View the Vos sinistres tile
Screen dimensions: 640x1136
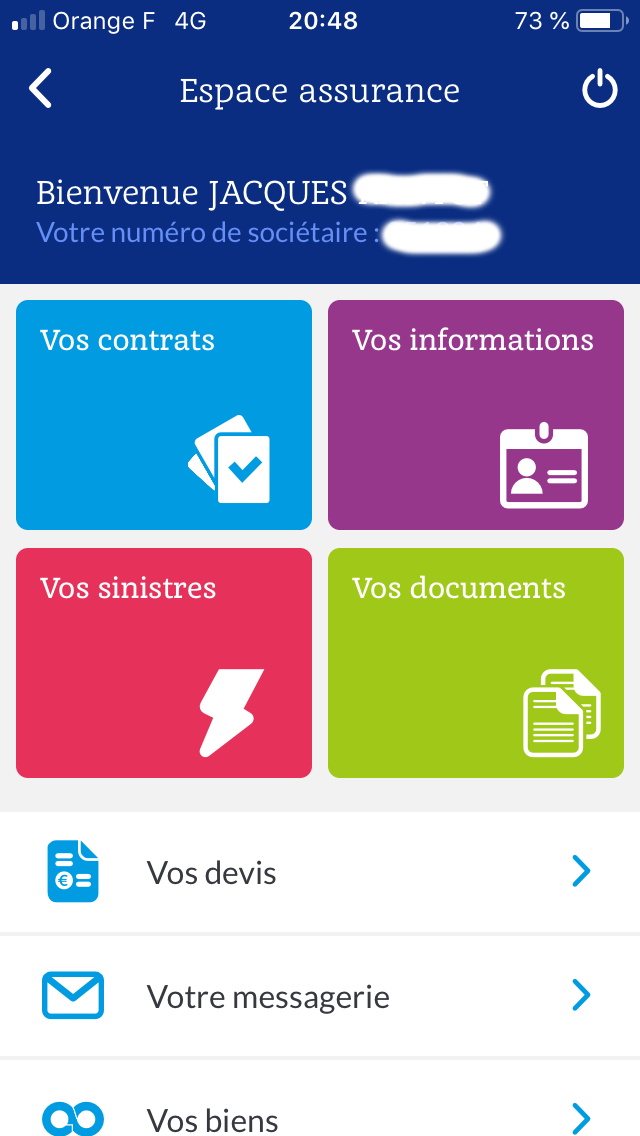pos(164,663)
